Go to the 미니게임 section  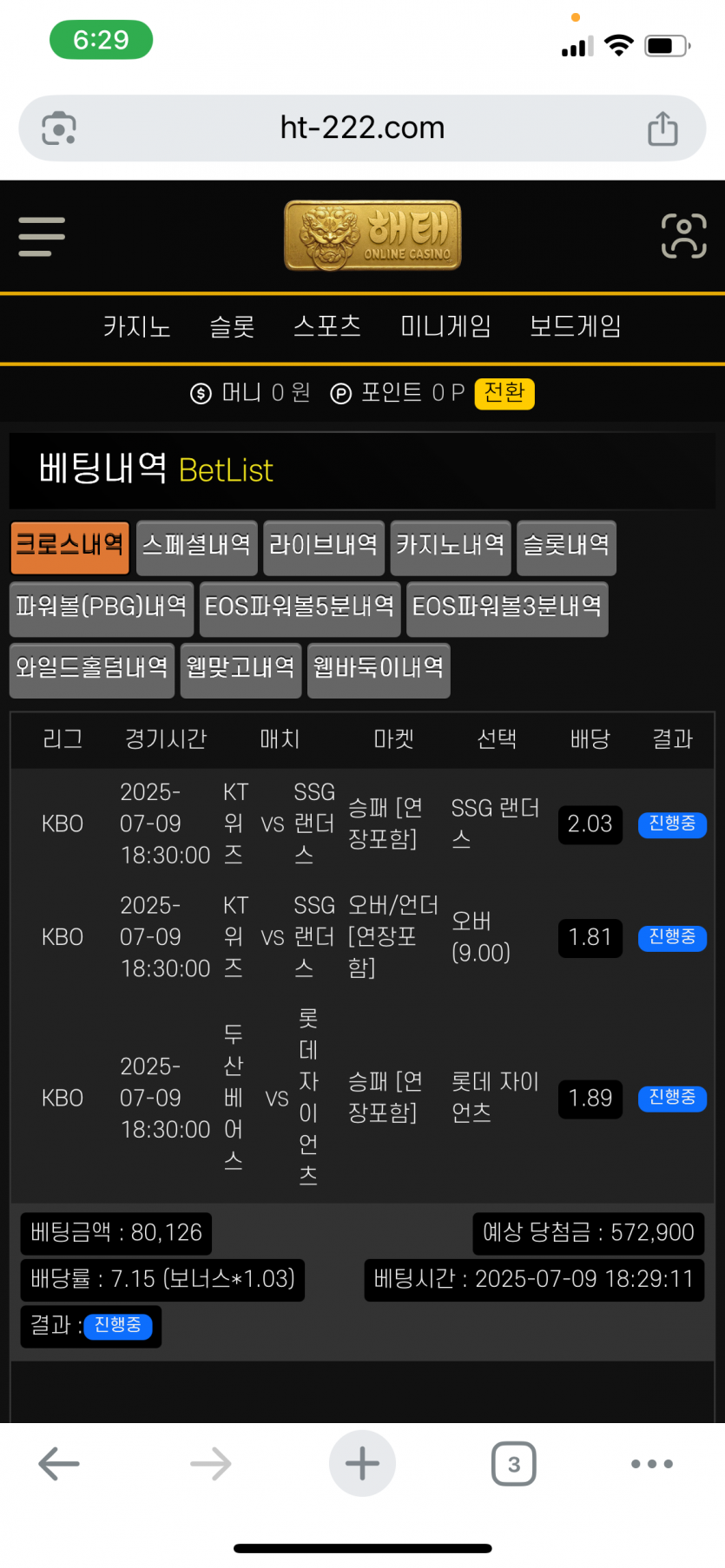[445, 326]
